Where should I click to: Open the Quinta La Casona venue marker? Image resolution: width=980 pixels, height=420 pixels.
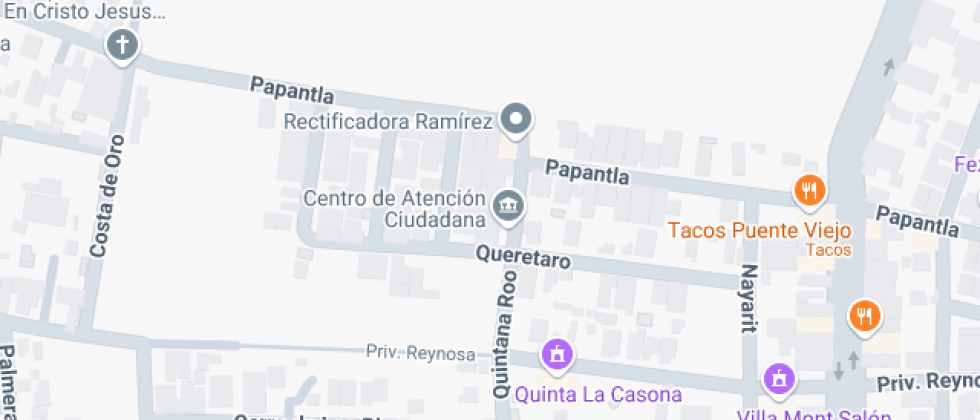pos(555,353)
